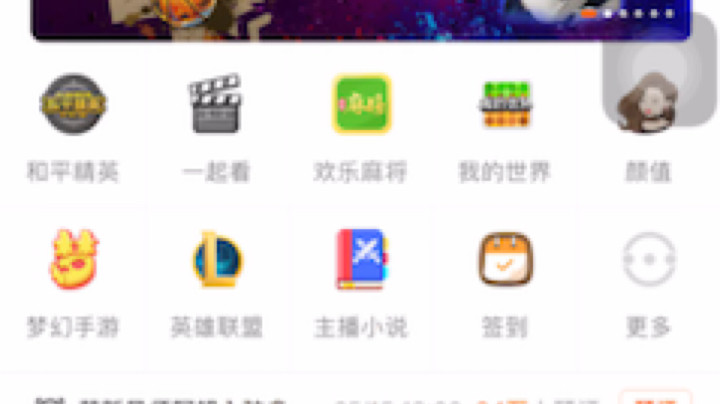Open the promotional banner at top

360,18
